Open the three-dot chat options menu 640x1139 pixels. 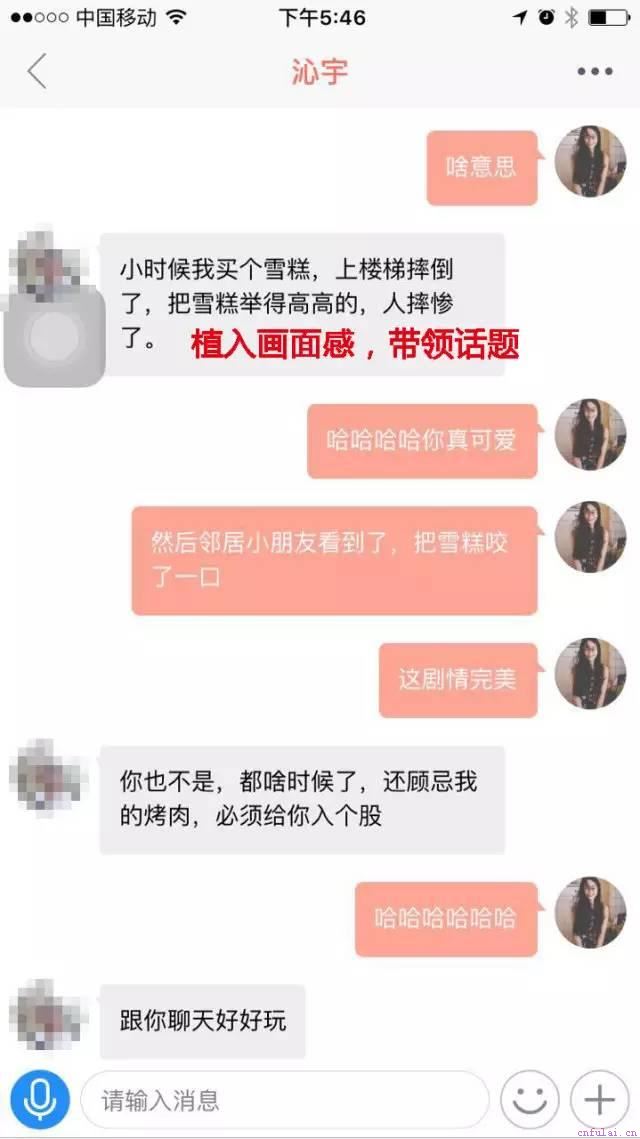(594, 72)
